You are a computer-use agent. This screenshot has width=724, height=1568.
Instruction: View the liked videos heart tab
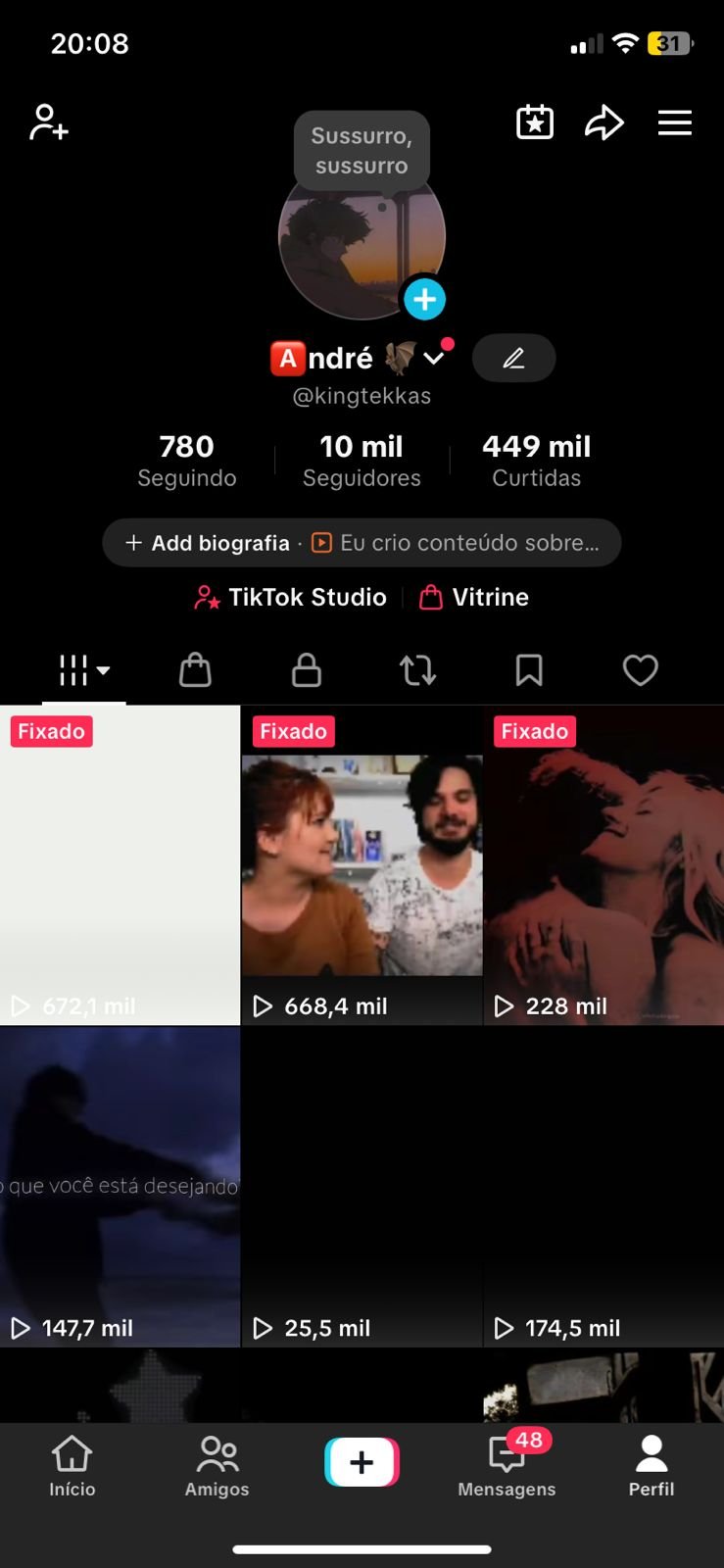(x=640, y=670)
